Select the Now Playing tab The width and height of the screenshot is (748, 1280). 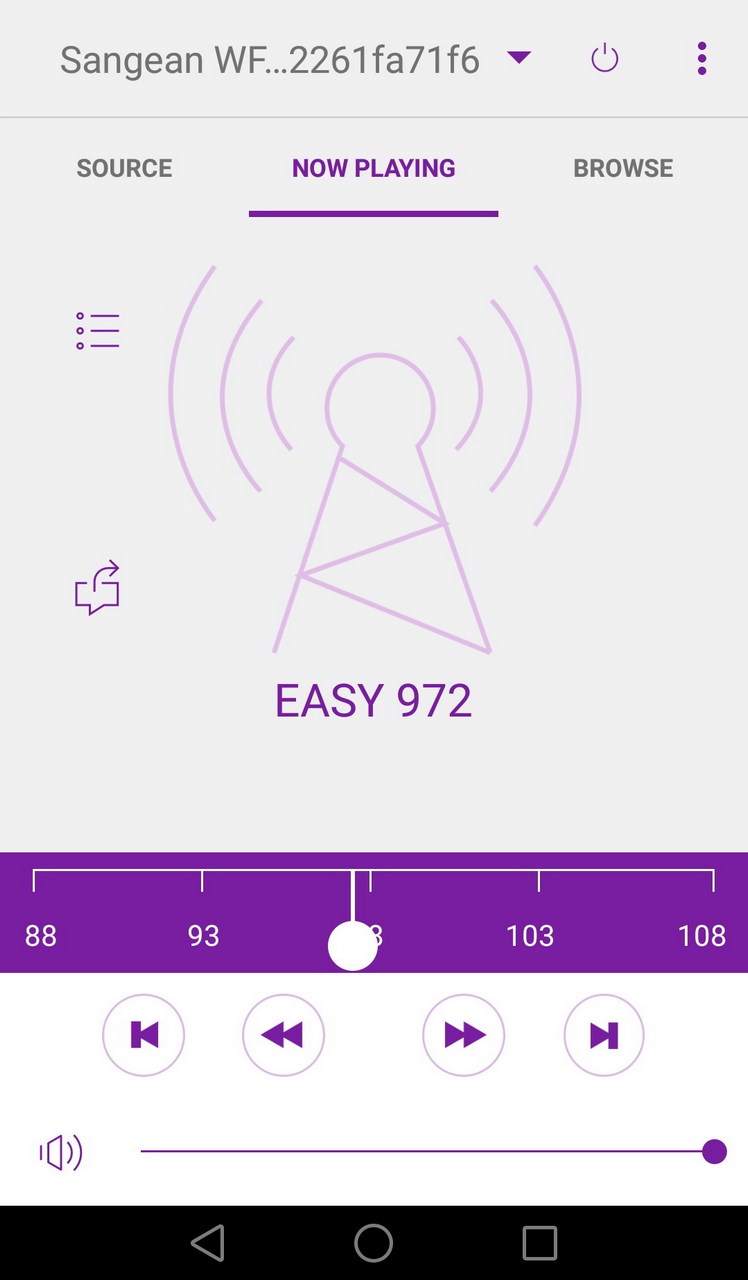point(374,168)
